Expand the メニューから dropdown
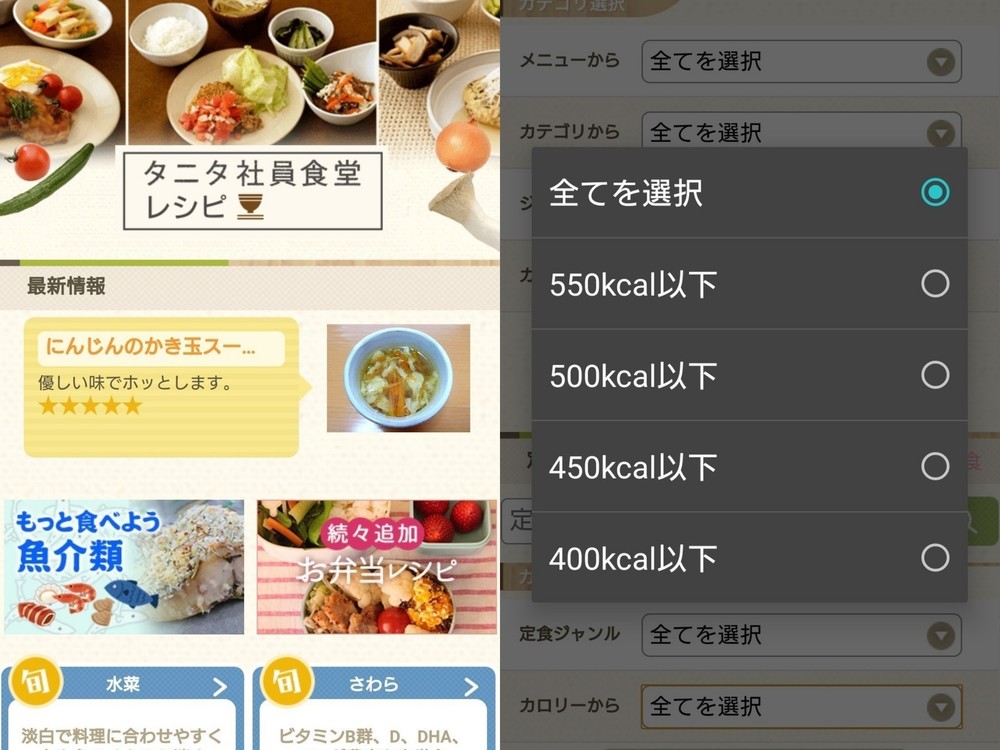1000x750 pixels. (801, 62)
